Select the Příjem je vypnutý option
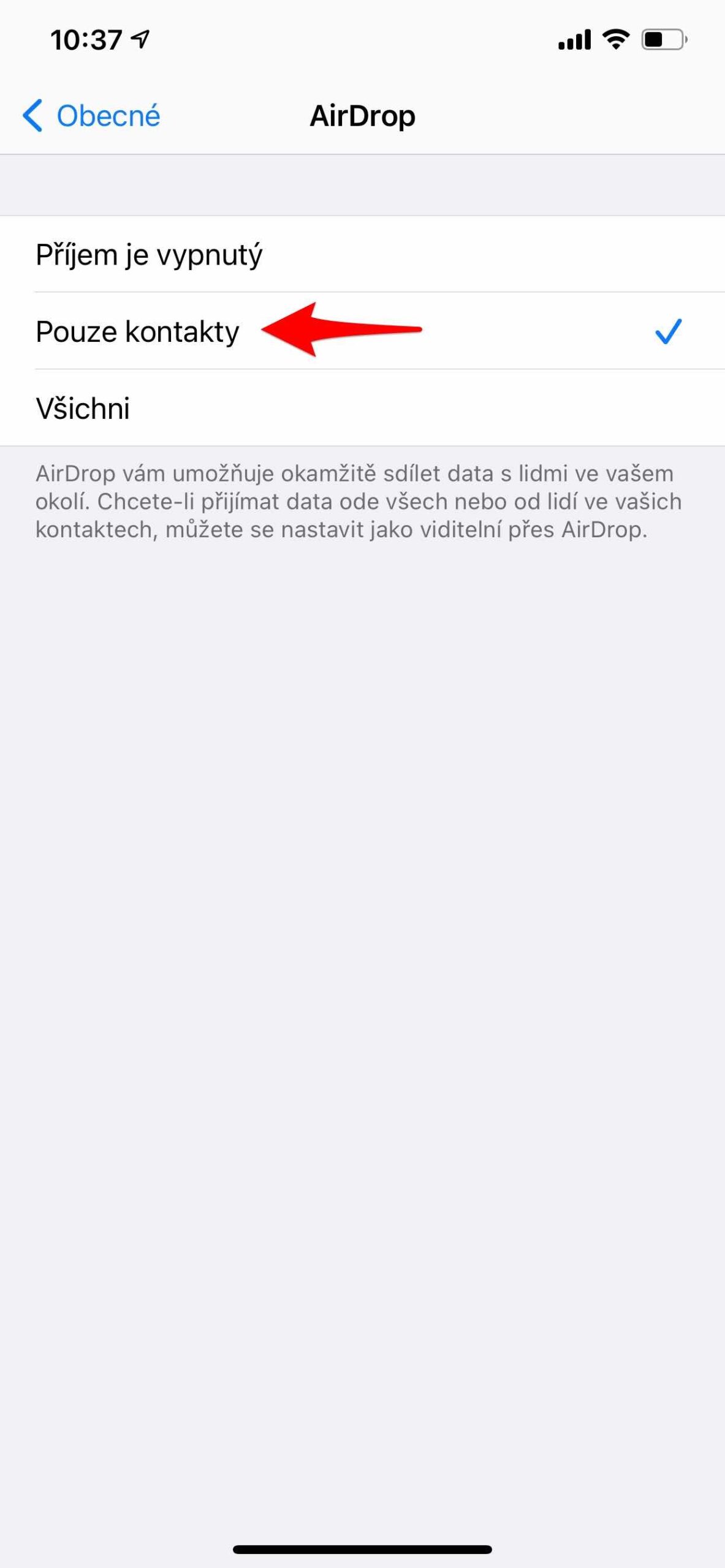Image resolution: width=725 pixels, height=1568 pixels. tap(245, 255)
